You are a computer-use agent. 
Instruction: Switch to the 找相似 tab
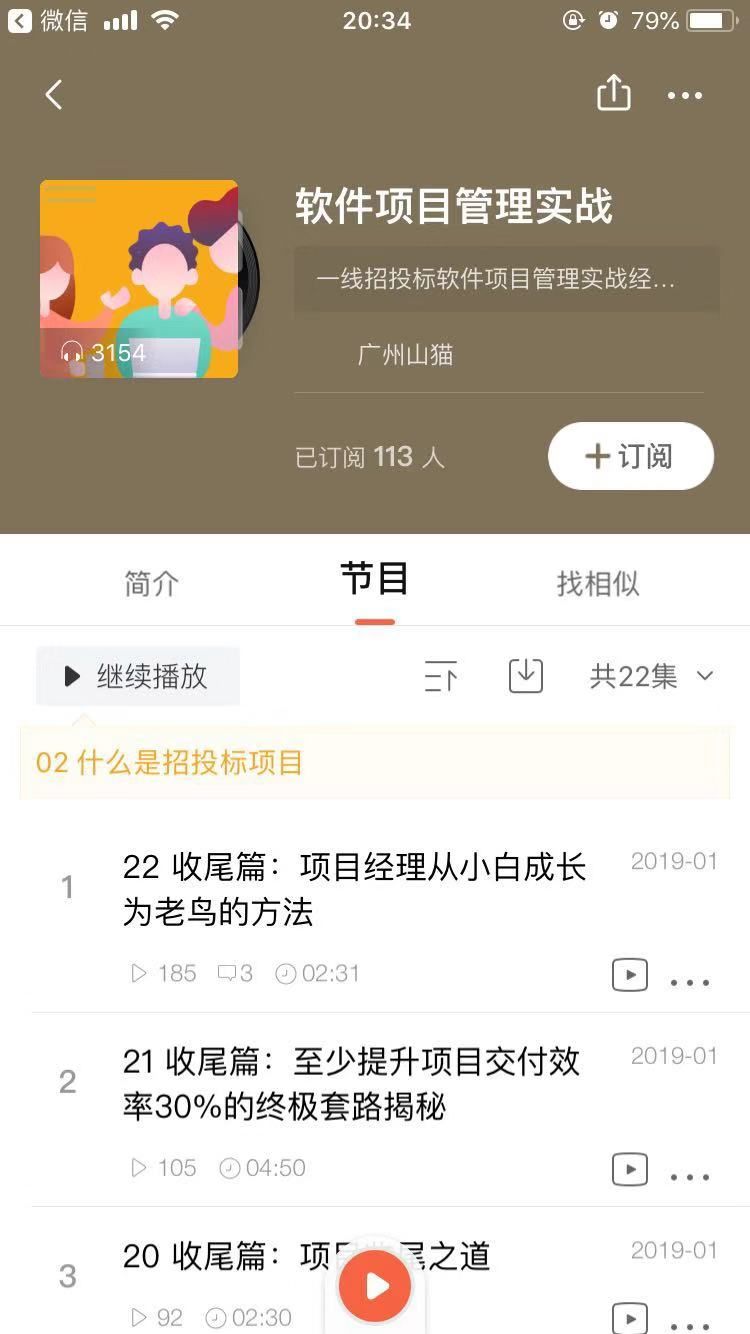point(597,583)
